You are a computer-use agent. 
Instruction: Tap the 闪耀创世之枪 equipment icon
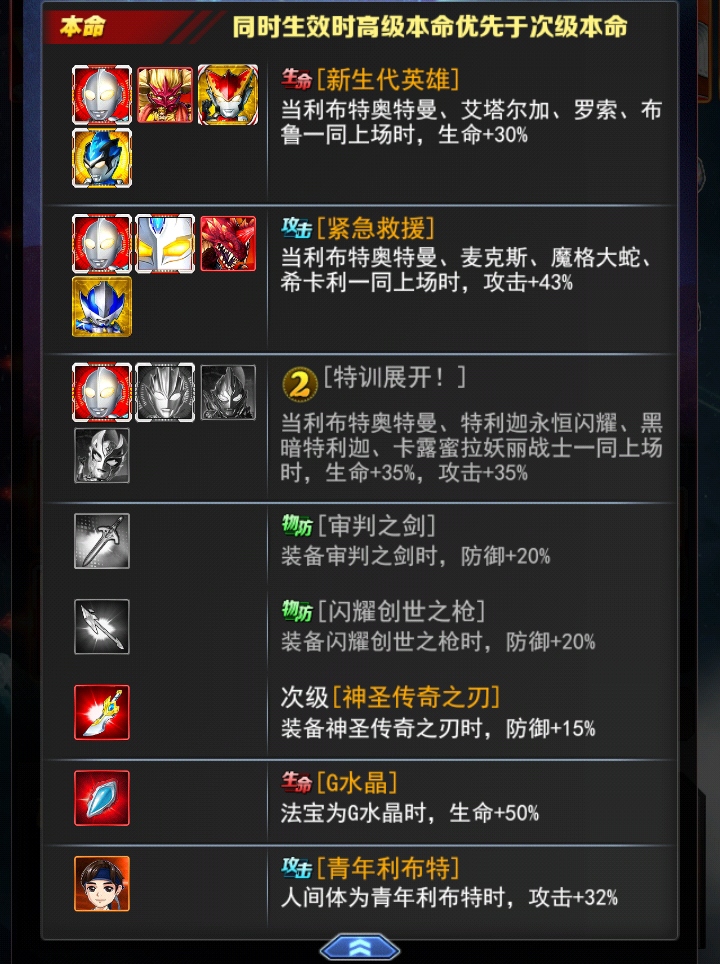102,627
